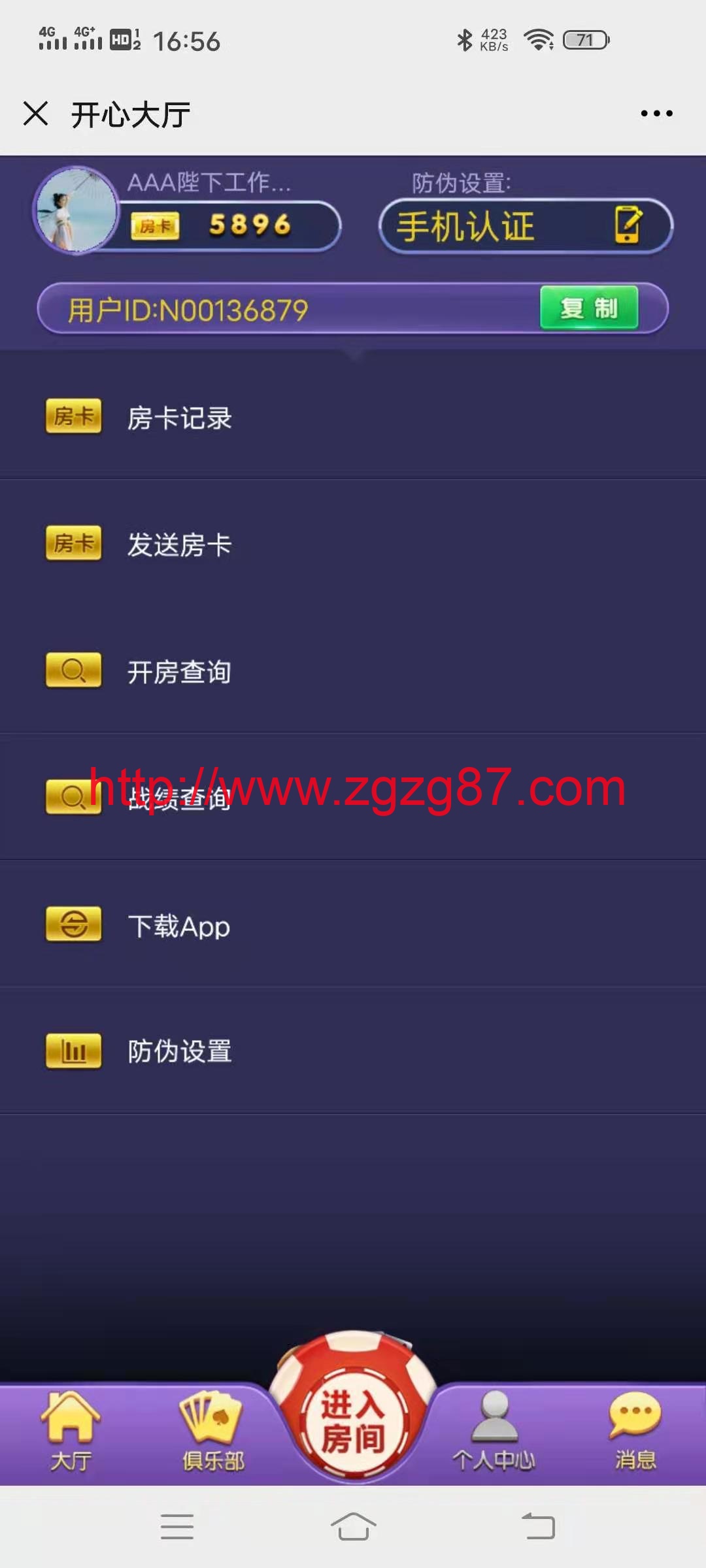Go back with the system back button

click(539, 1526)
